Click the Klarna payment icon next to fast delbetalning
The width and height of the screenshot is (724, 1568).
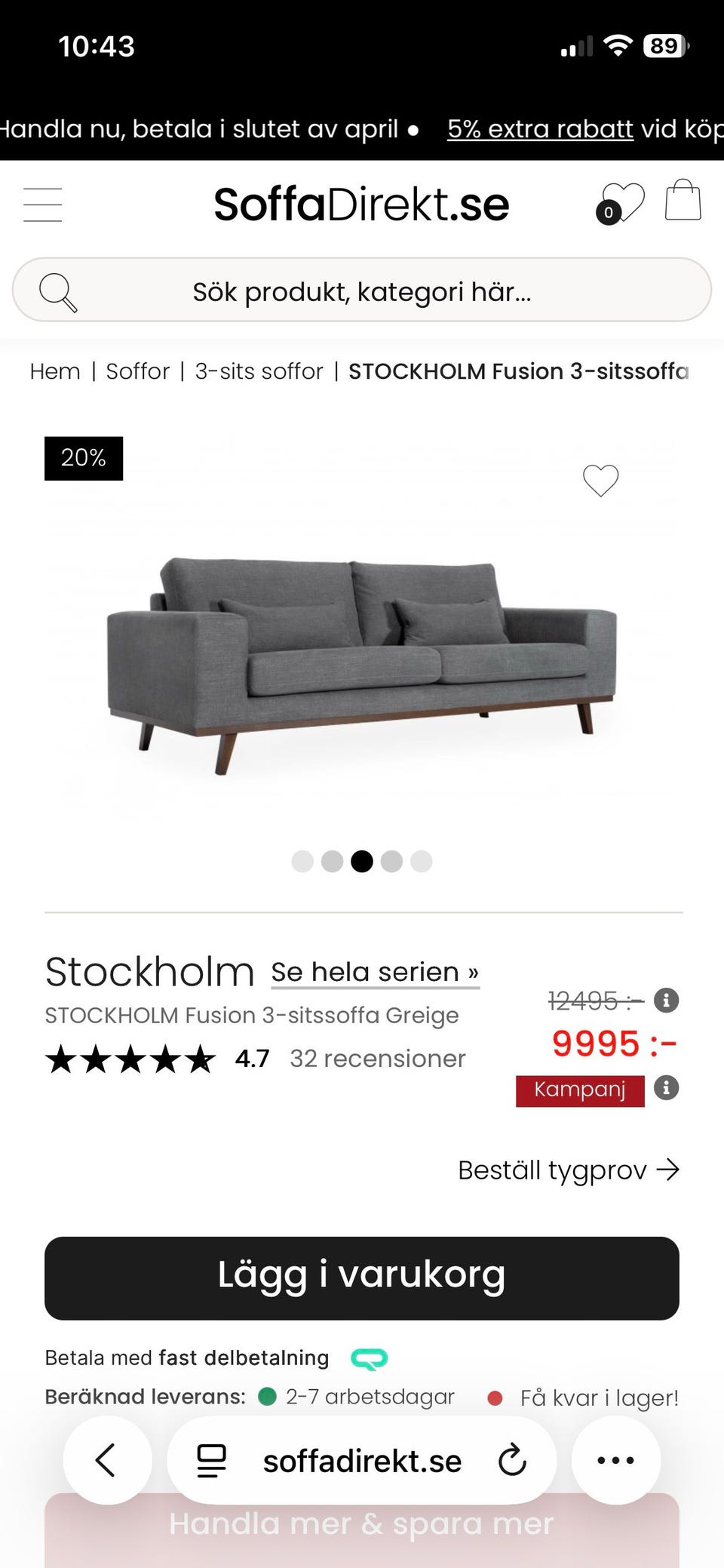tap(368, 1357)
